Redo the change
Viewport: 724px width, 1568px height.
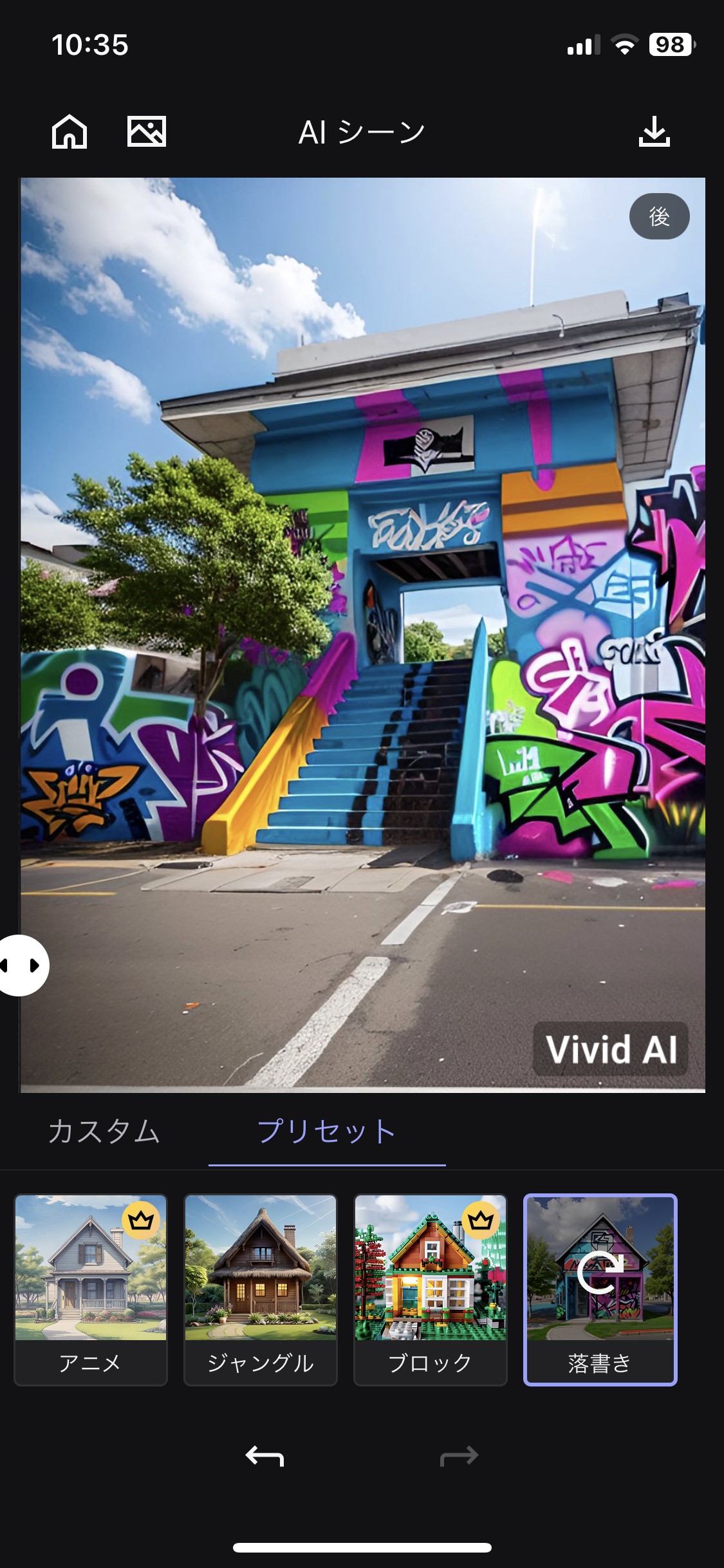459,1456
